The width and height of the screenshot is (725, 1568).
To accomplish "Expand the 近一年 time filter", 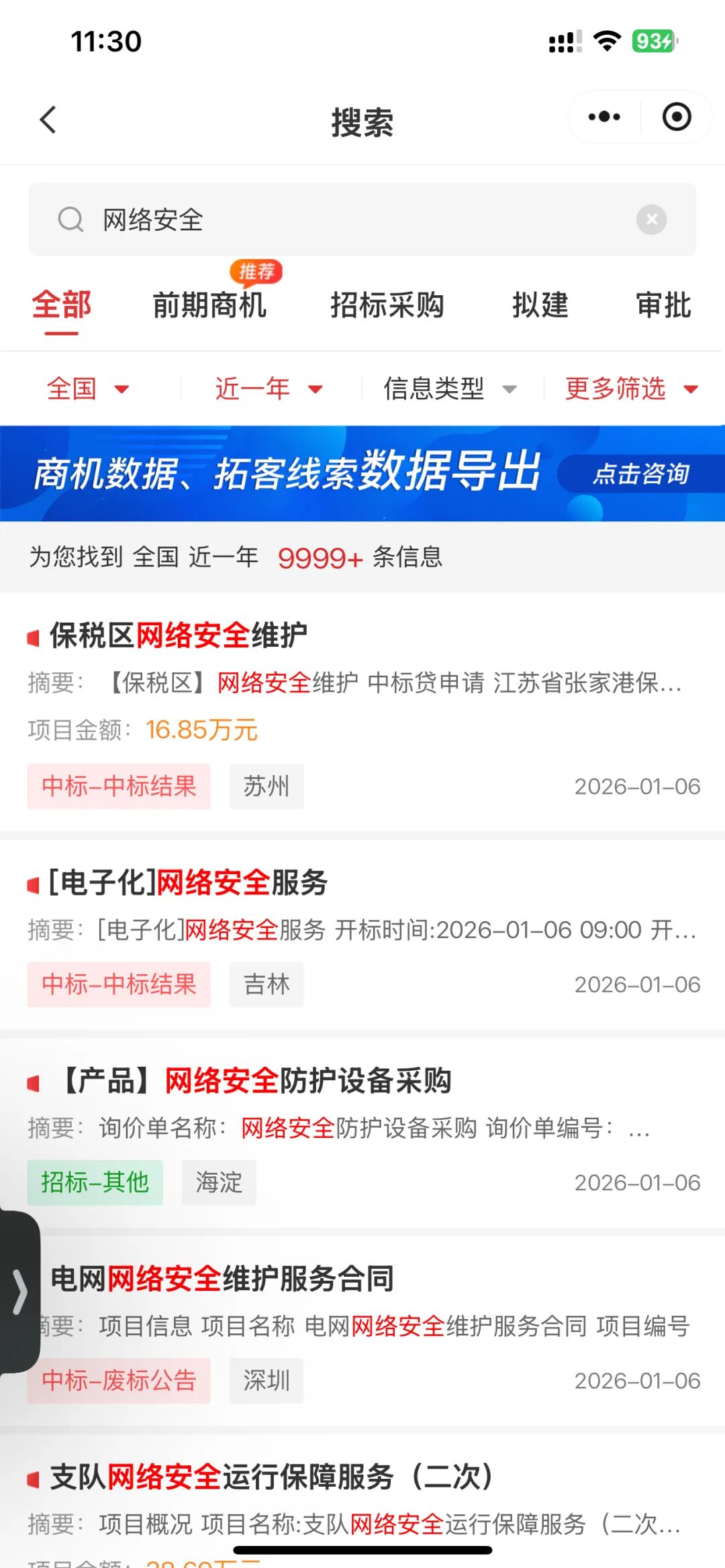I will (269, 388).
